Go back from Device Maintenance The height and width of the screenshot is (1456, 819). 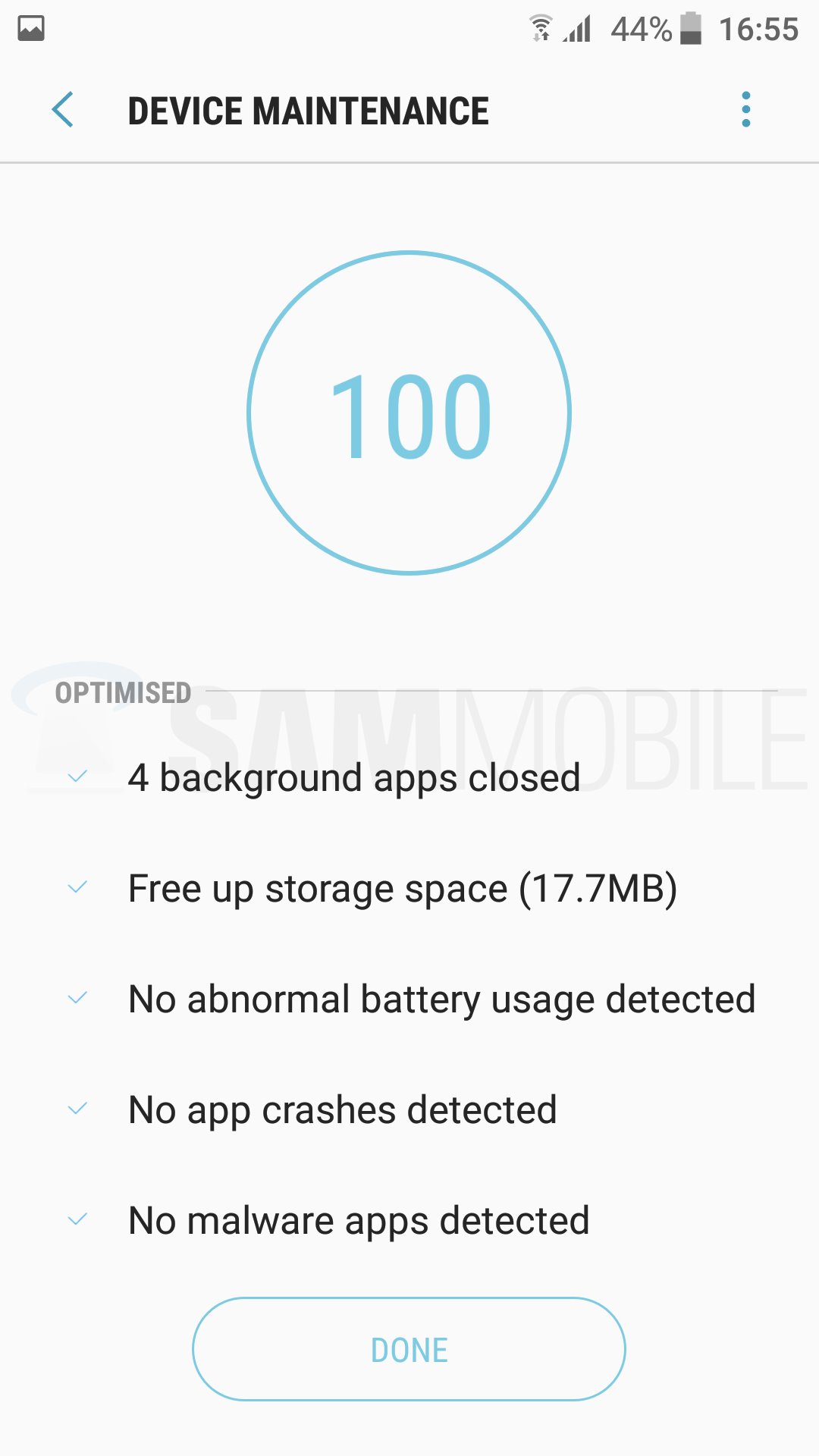tap(63, 110)
